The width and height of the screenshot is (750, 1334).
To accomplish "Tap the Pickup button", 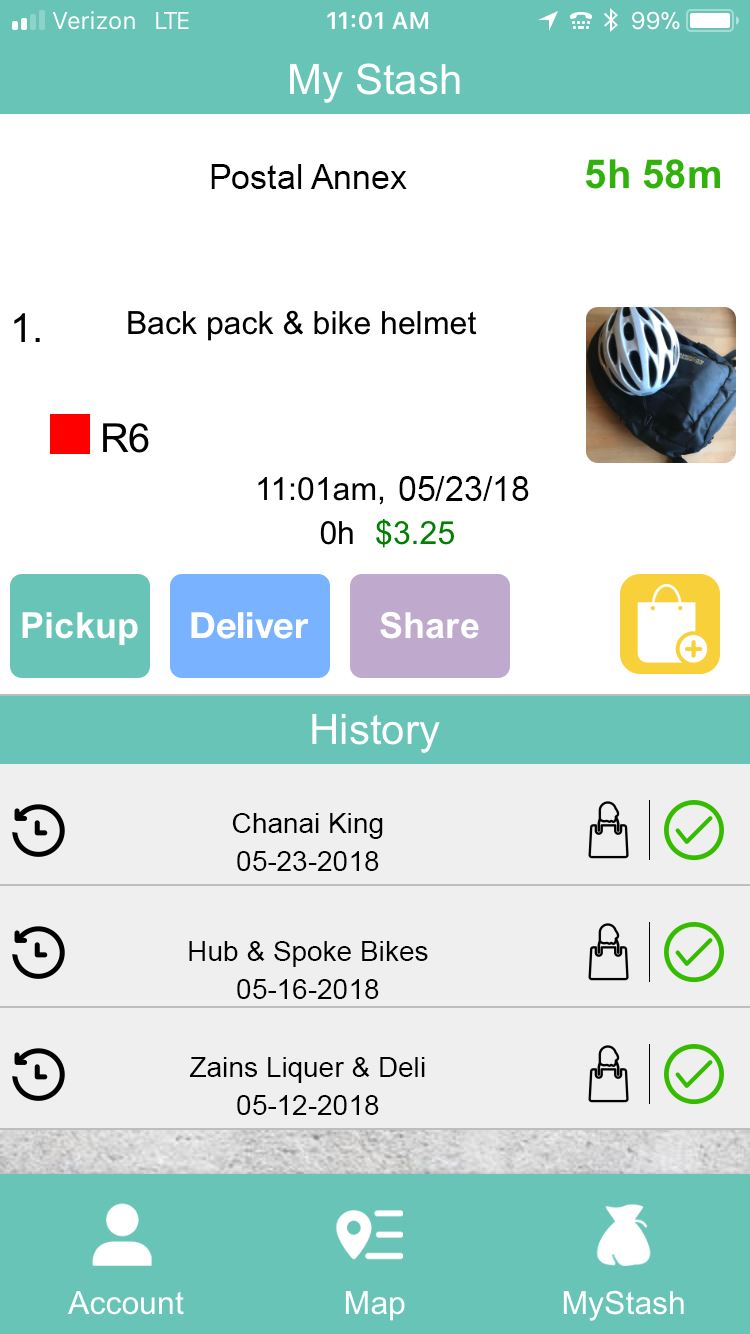I will coord(80,626).
